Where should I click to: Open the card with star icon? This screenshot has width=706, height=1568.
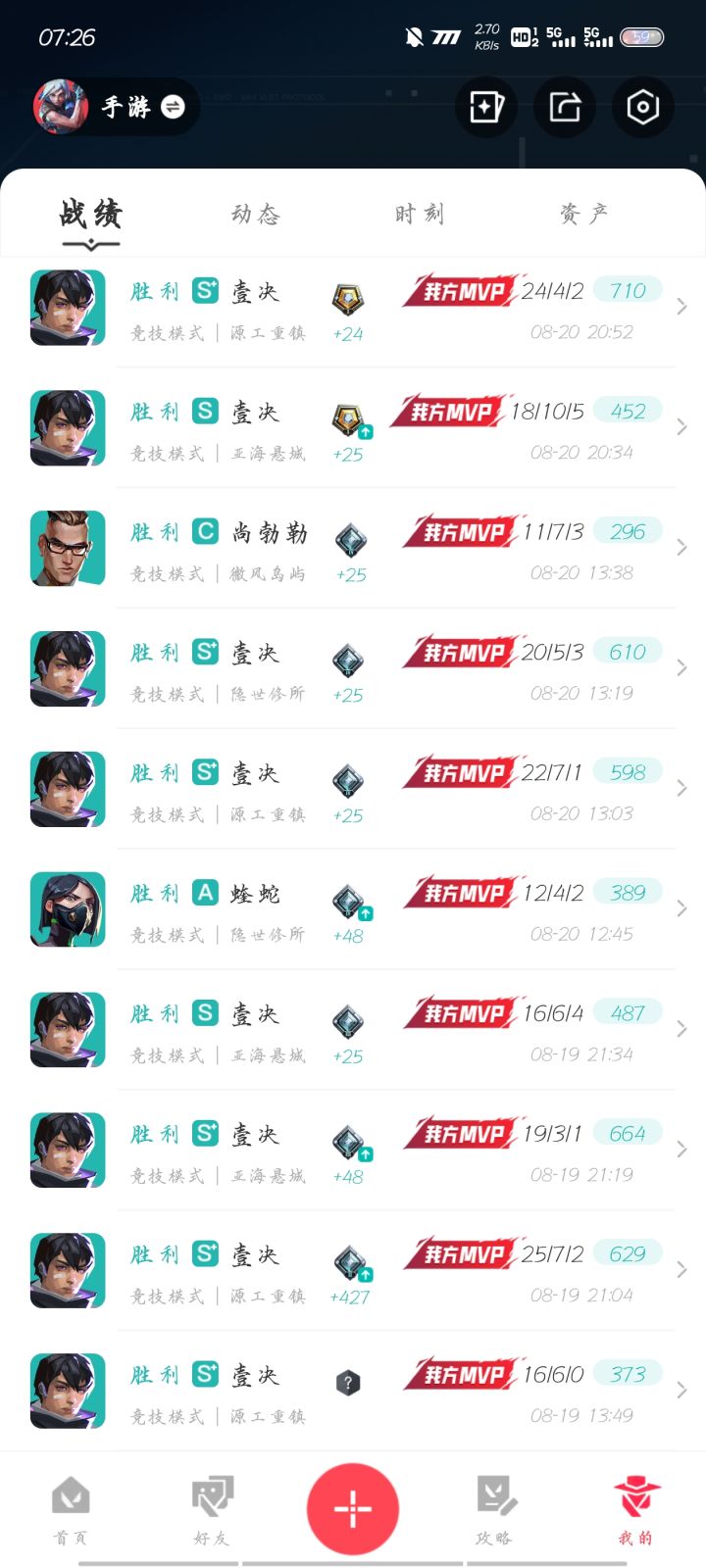point(486,107)
